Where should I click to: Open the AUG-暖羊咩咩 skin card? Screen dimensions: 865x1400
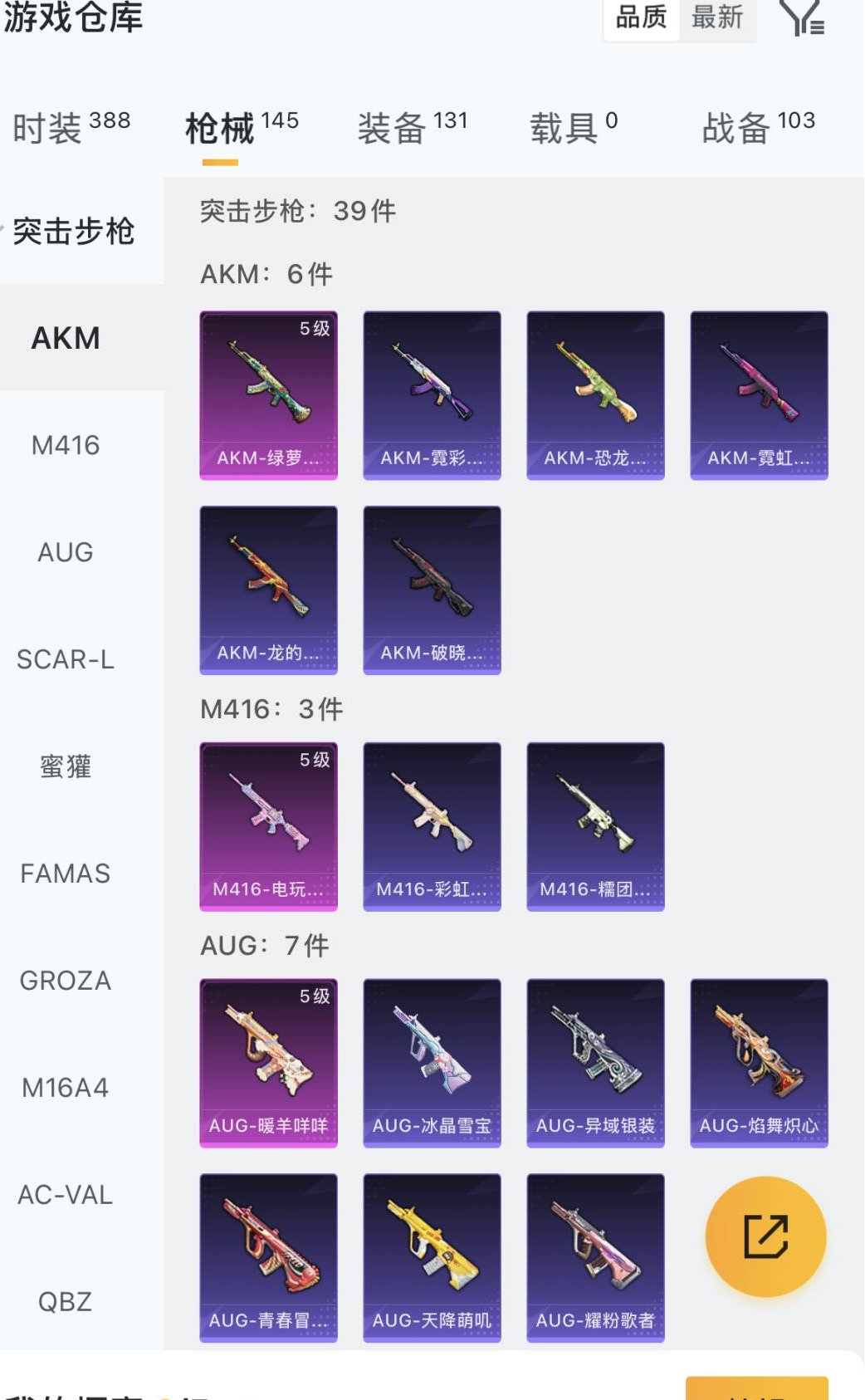pyautogui.click(x=268, y=1063)
